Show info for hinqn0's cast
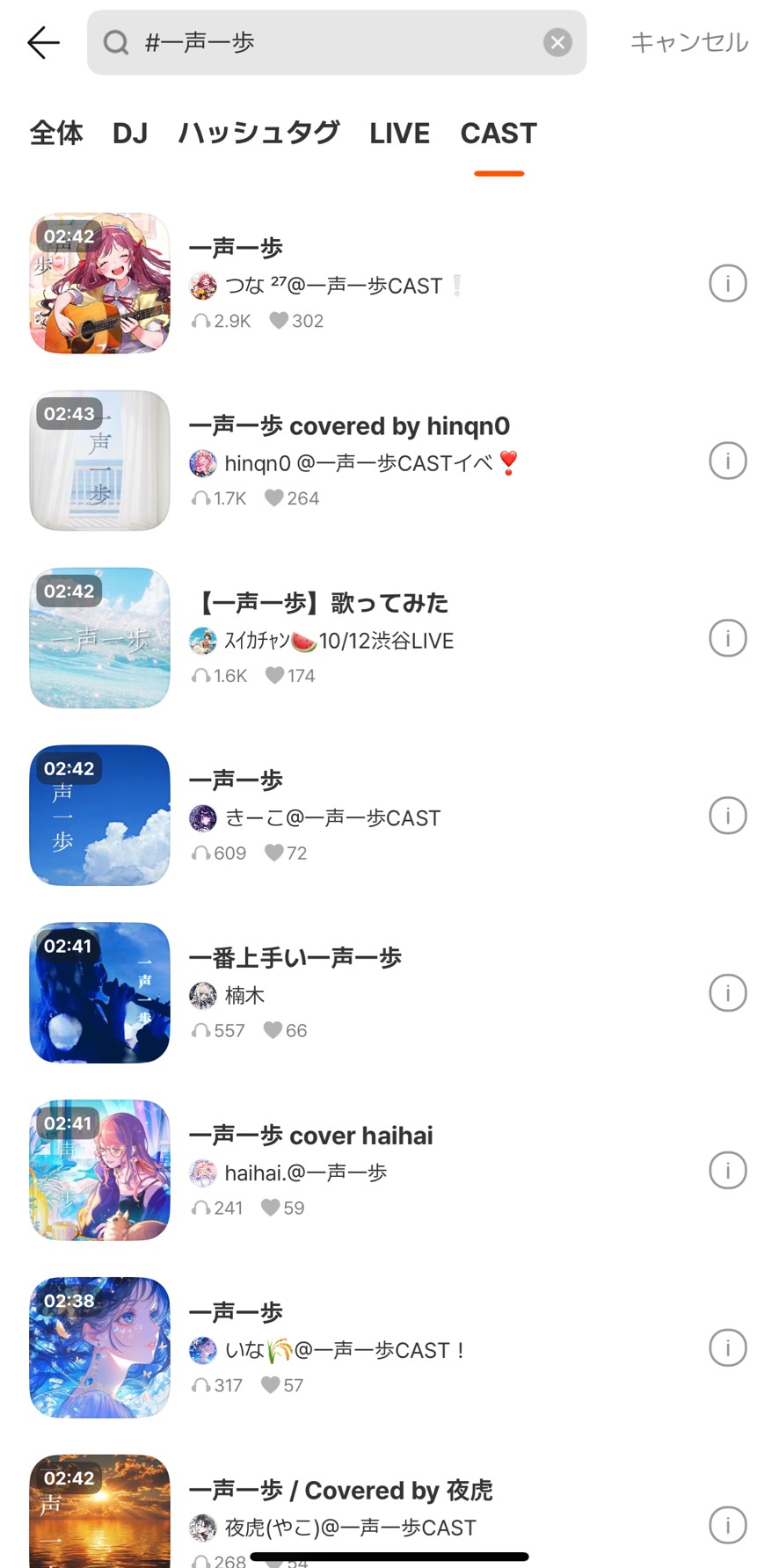Image resolution: width=779 pixels, height=1568 pixels. click(727, 461)
